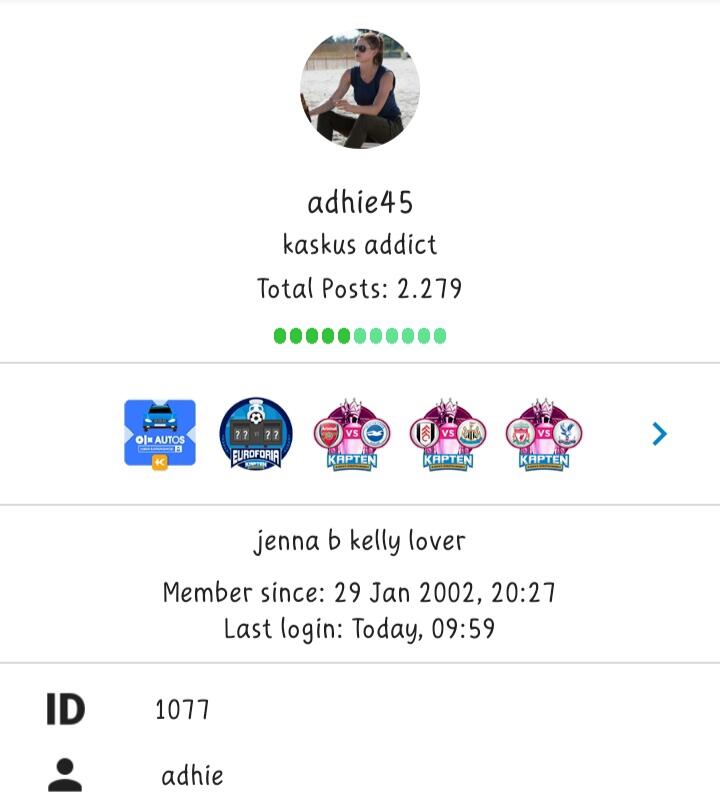Select the Liverpool vs Crystal Palace badge
The height and width of the screenshot is (810, 720).
[x=543, y=434]
